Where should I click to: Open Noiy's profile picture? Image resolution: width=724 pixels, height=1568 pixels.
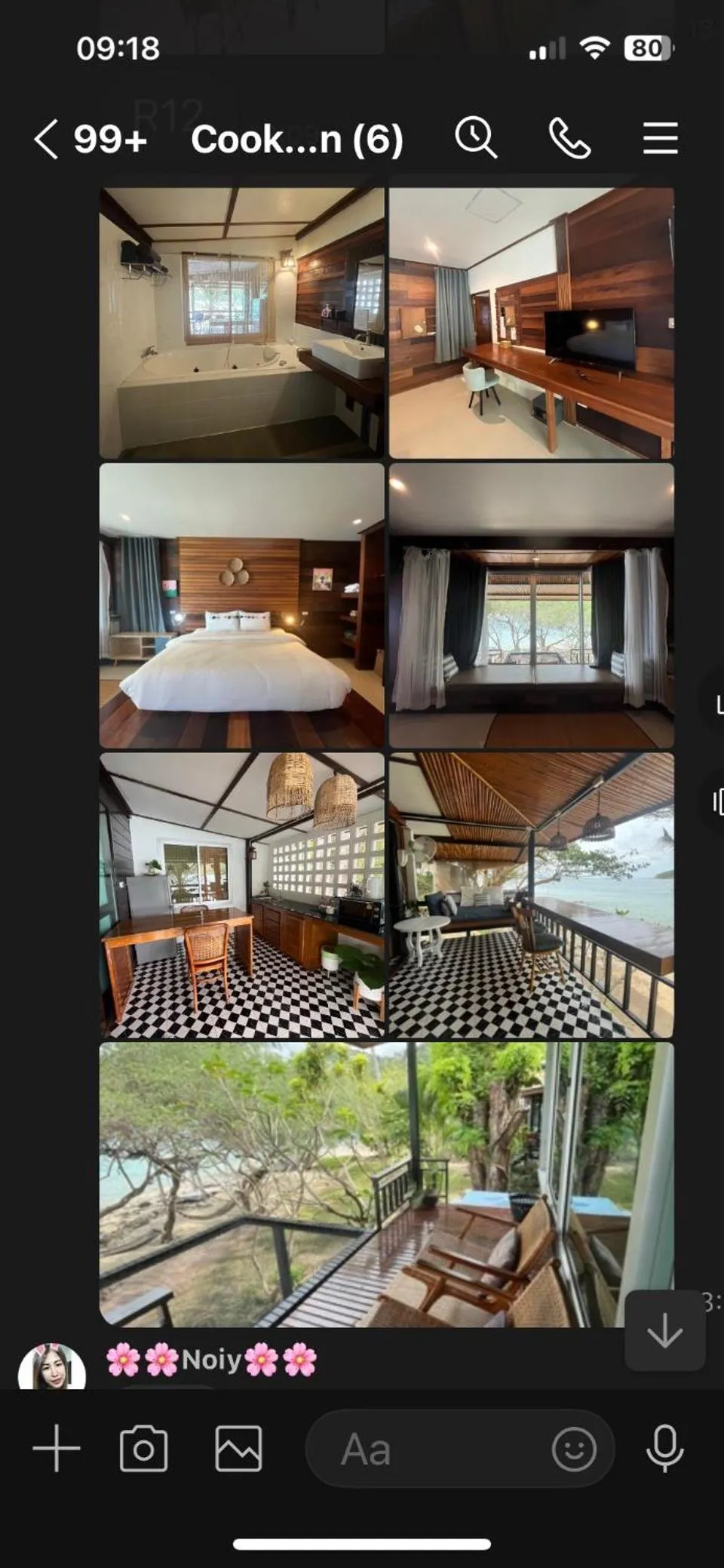51,1367
